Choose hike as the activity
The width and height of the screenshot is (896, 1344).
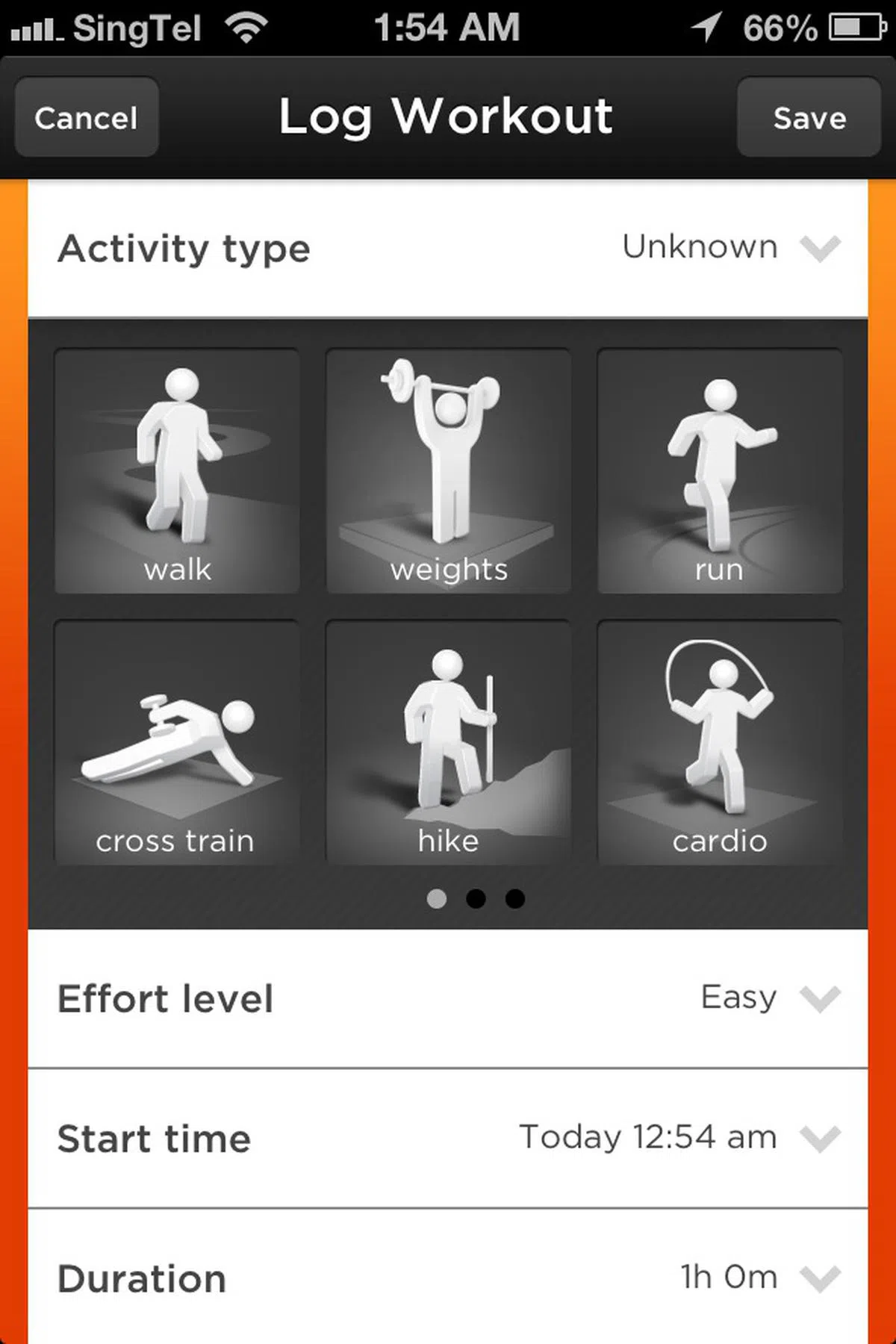tap(449, 742)
